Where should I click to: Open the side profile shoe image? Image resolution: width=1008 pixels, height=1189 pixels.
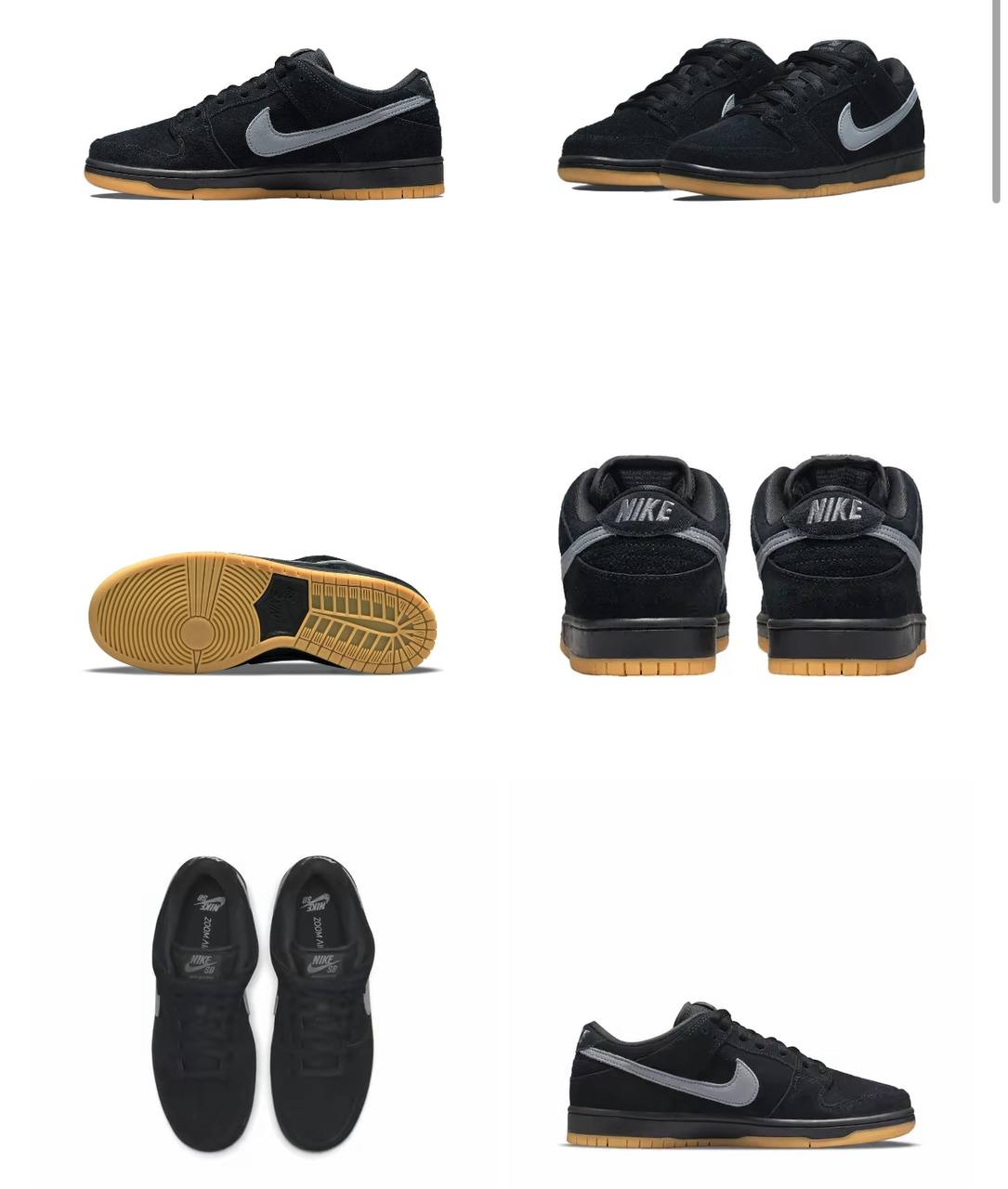coord(265,124)
